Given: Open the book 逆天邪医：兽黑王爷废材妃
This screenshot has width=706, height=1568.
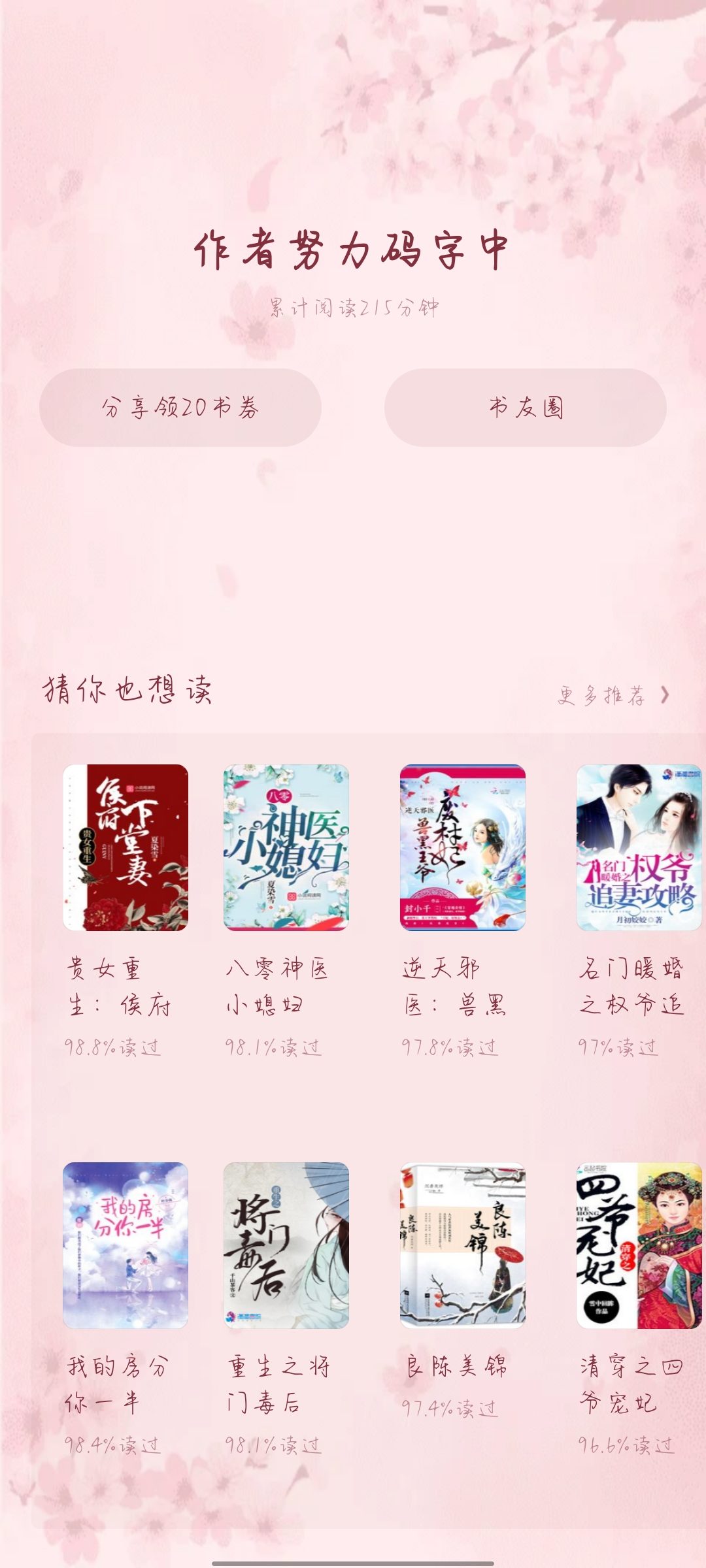Looking at the screenshot, I should click(463, 847).
